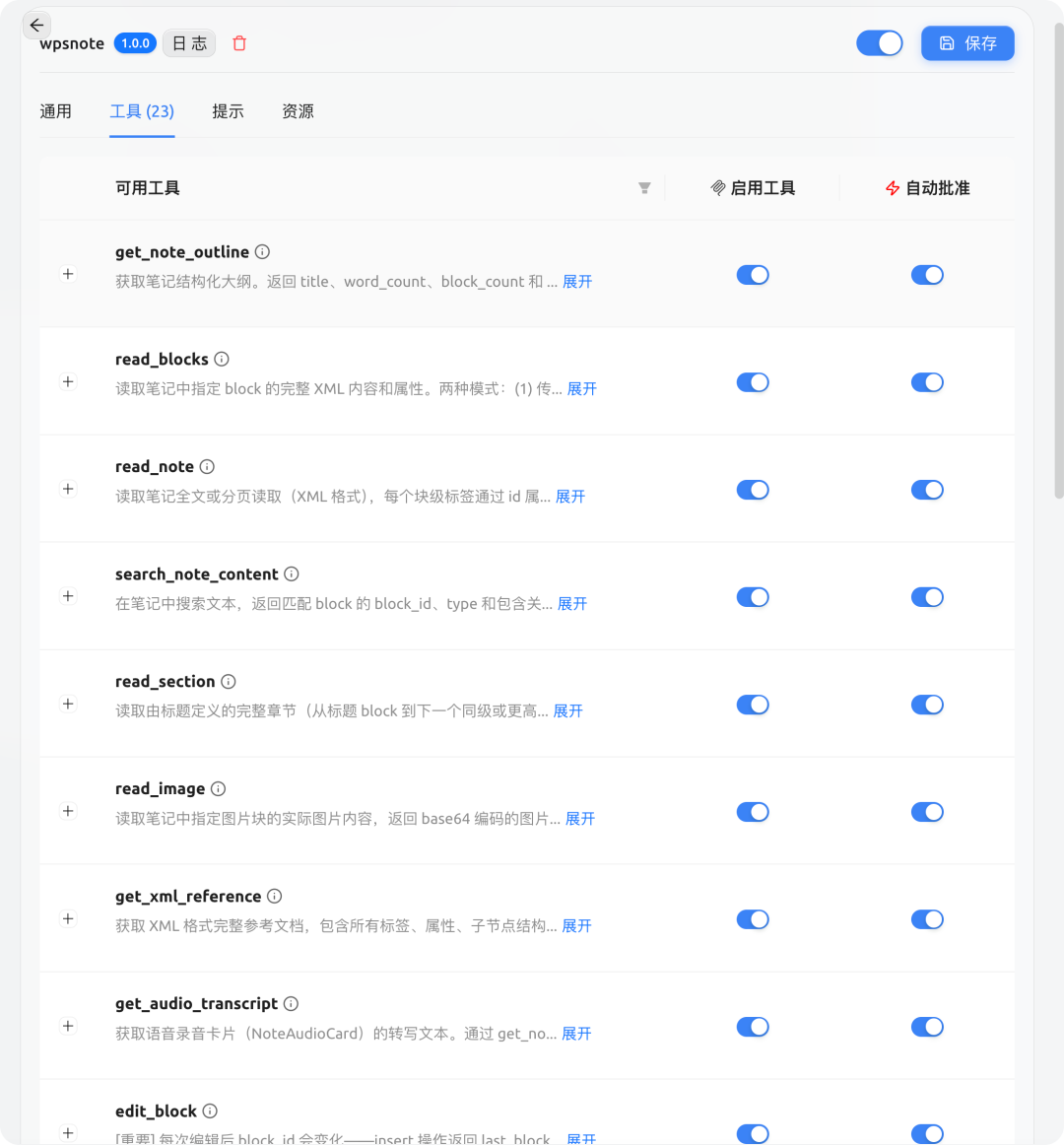Click the back arrow to exit wpsnote settings
This screenshot has width=1064, height=1145.
36,25
